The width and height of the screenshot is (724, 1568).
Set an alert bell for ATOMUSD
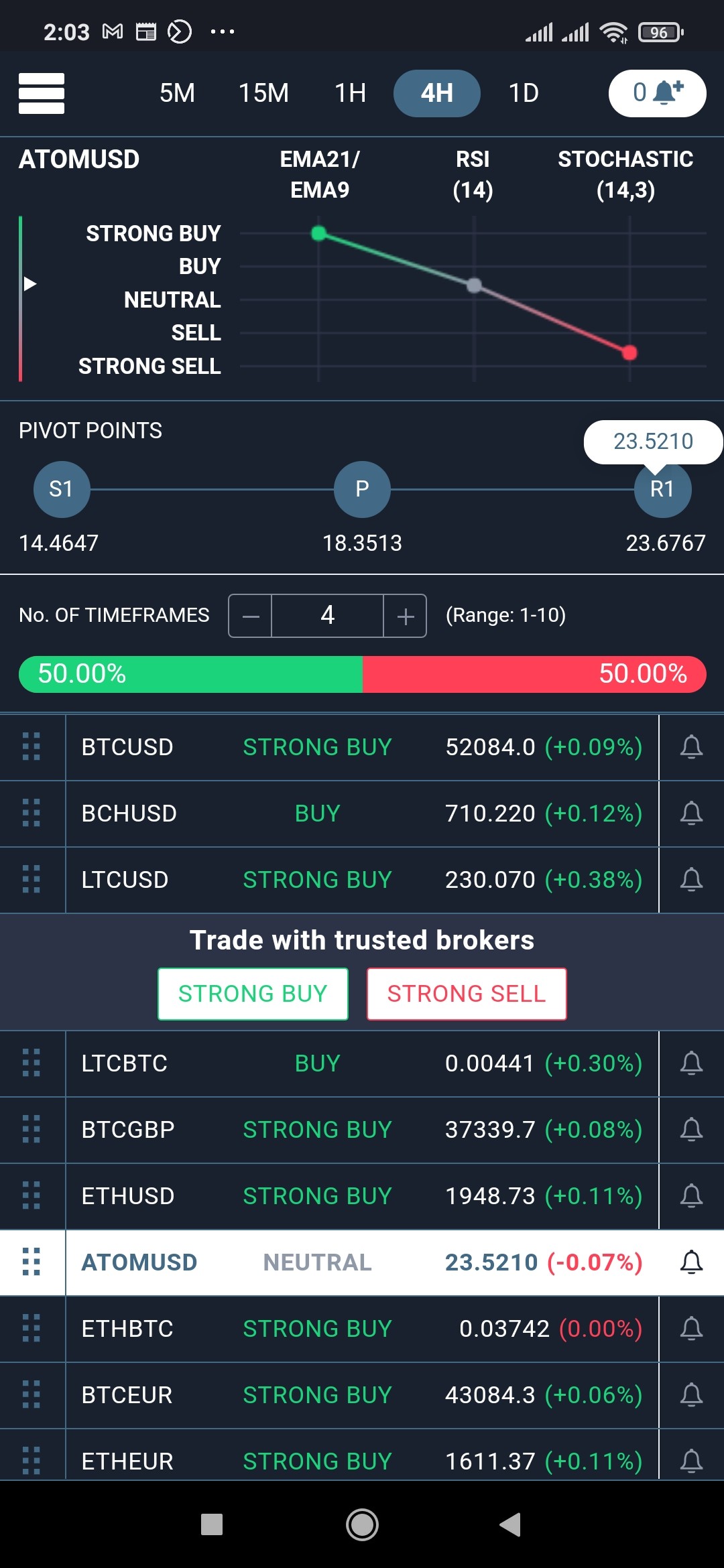pos(691,1262)
